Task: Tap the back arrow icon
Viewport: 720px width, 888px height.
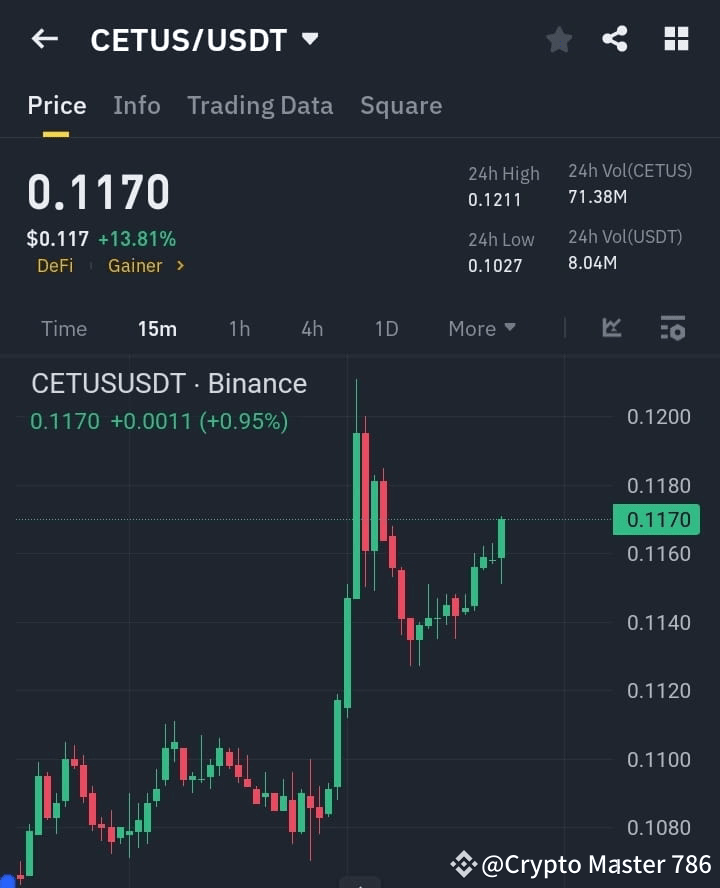Action: point(42,39)
